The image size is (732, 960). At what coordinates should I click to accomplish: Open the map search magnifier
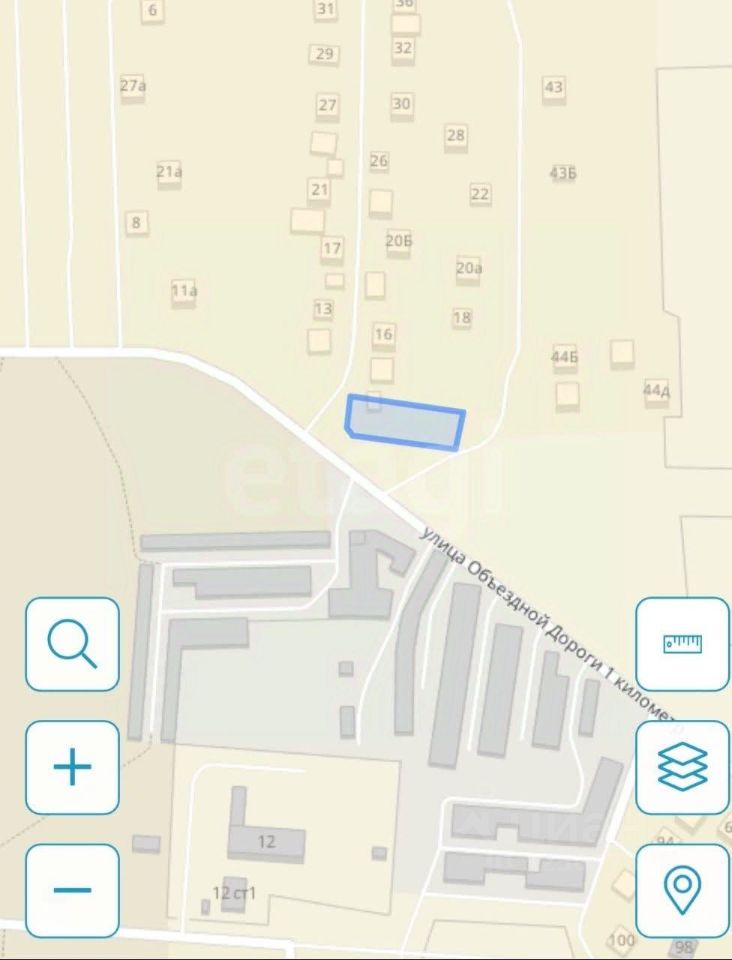(72, 644)
